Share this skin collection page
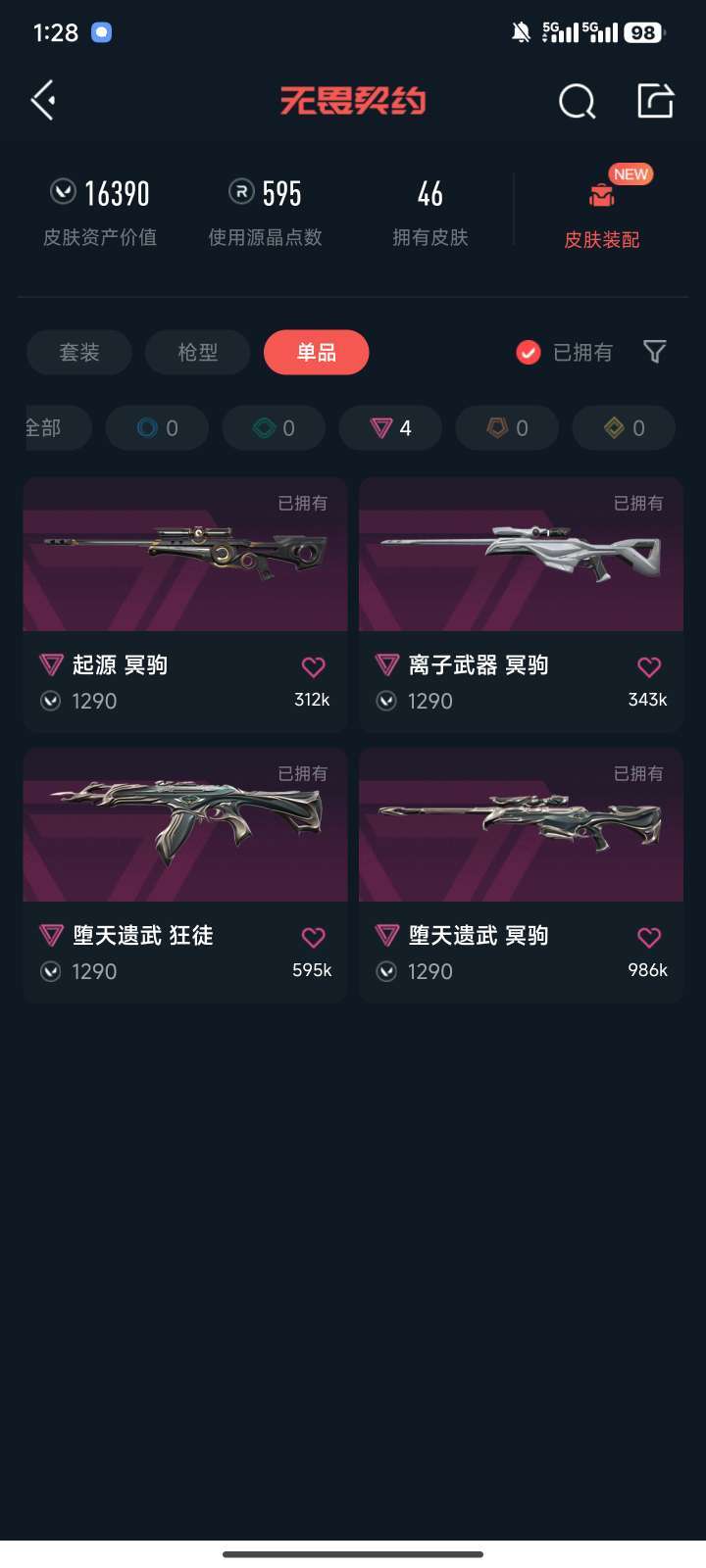 coord(655,100)
